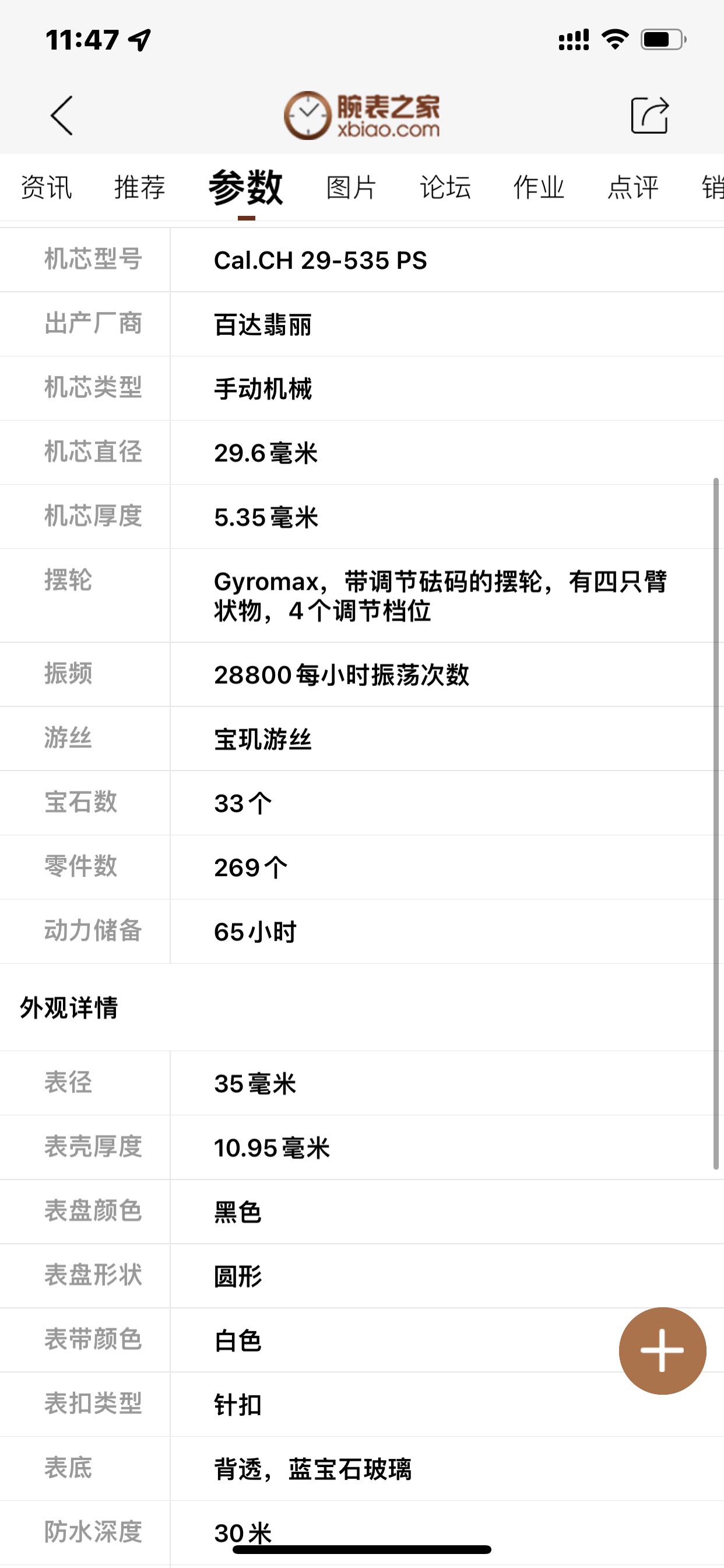The width and height of the screenshot is (724, 1568).
Task: Go back to the previous page
Action: (61, 115)
